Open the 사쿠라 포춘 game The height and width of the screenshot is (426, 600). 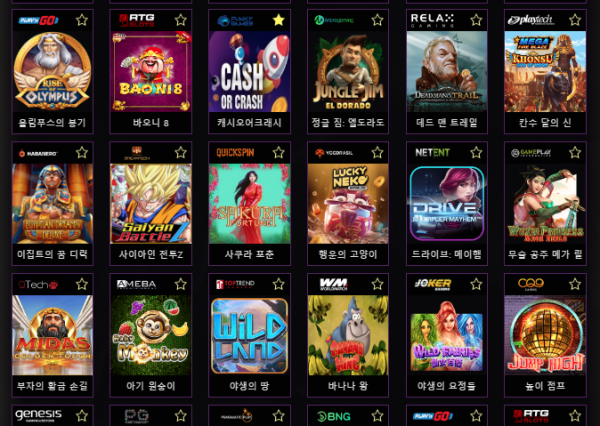point(249,204)
